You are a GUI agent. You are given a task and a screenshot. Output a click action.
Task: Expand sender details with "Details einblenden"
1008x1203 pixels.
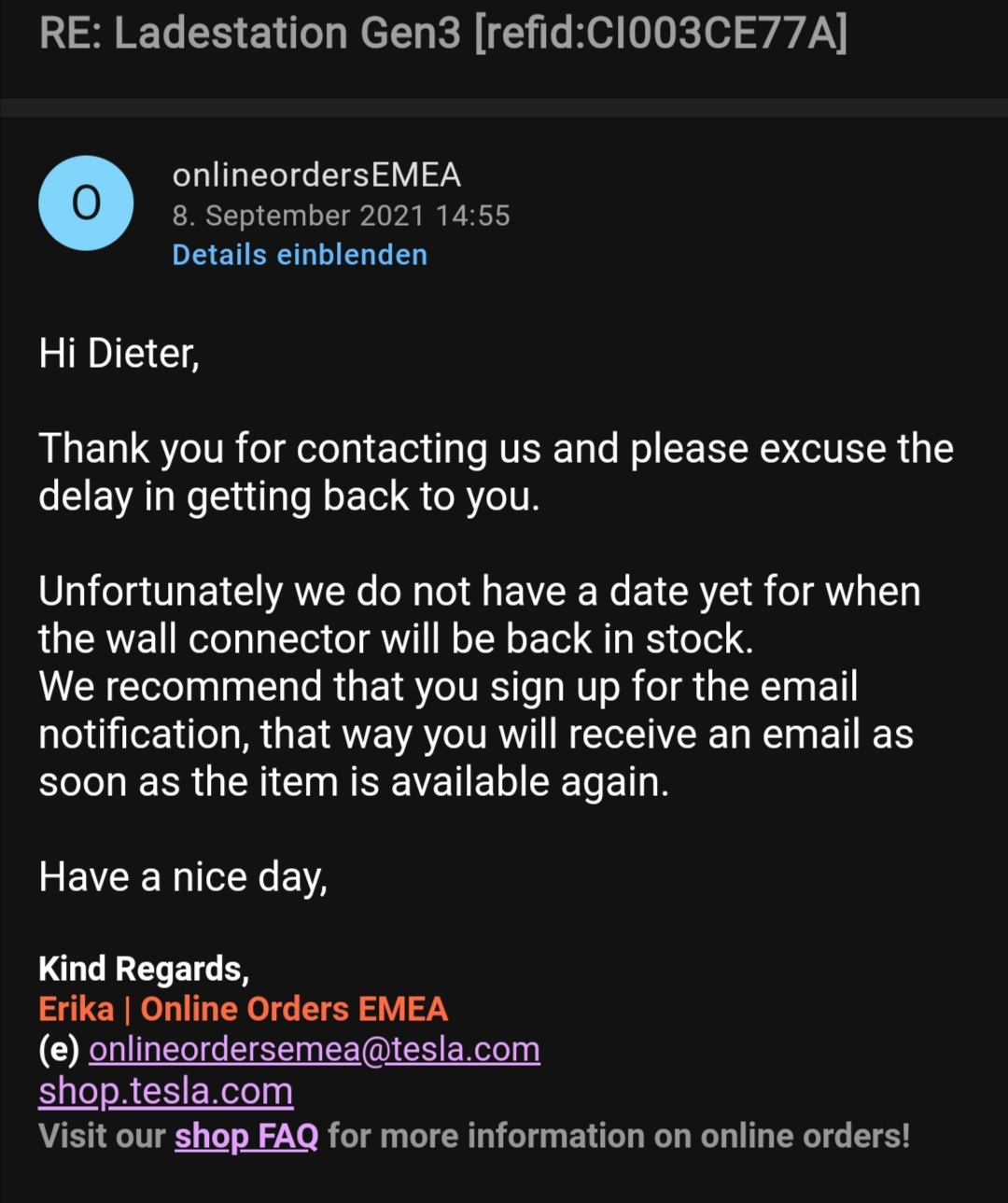[x=300, y=255]
